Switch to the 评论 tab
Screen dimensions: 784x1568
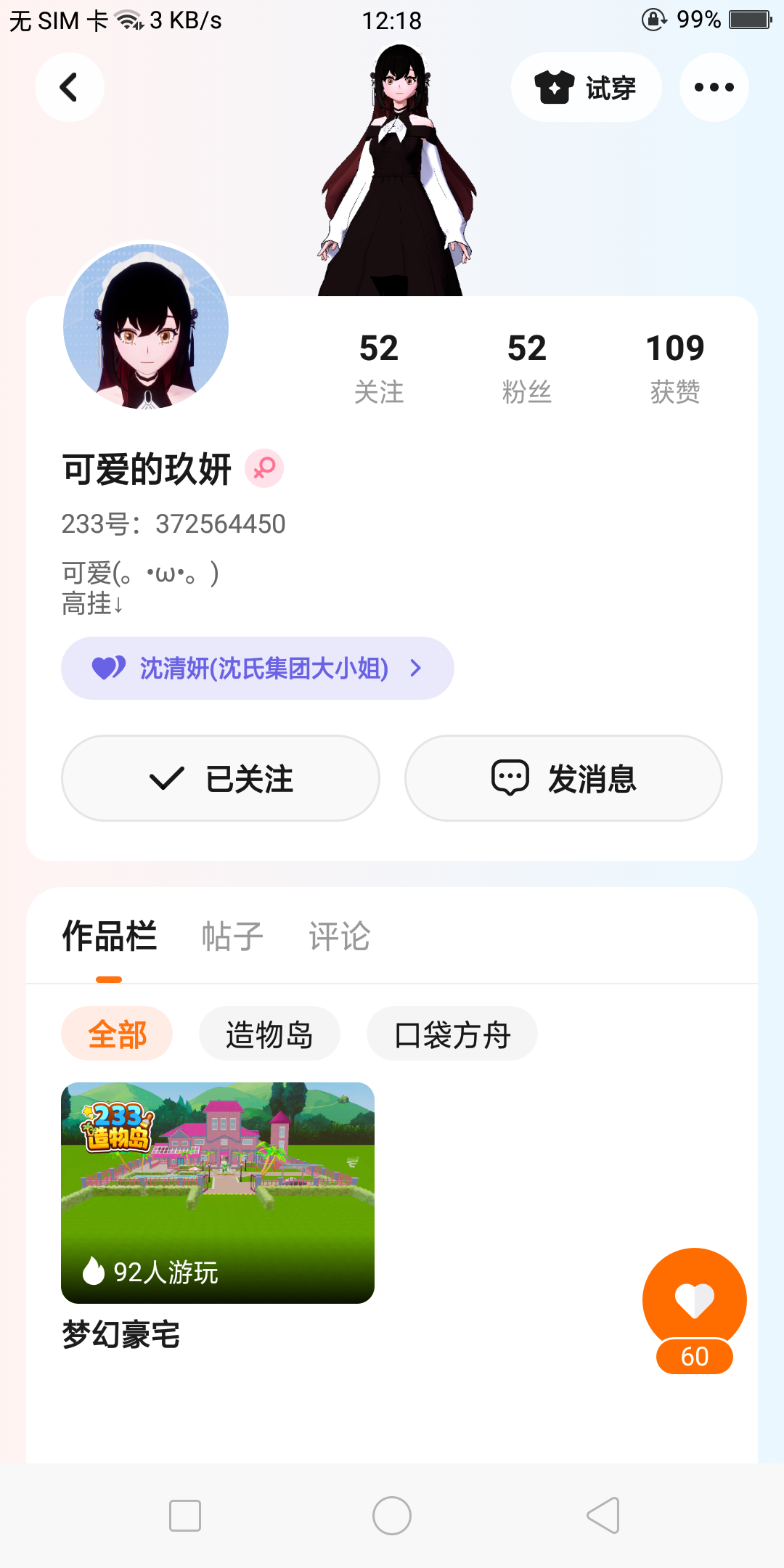[x=339, y=936]
